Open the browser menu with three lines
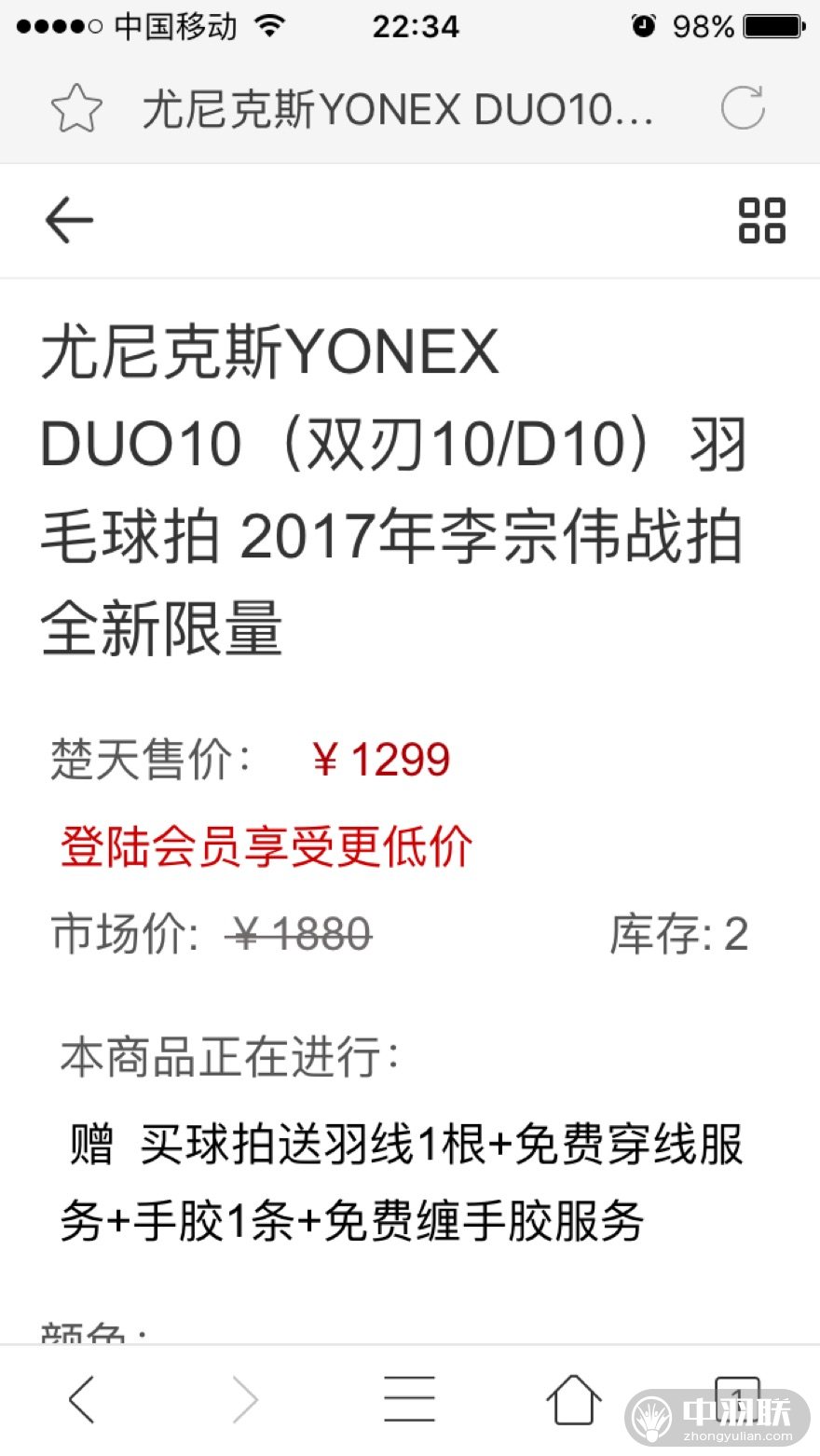The height and width of the screenshot is (1456, 820). click(410, 1399)
